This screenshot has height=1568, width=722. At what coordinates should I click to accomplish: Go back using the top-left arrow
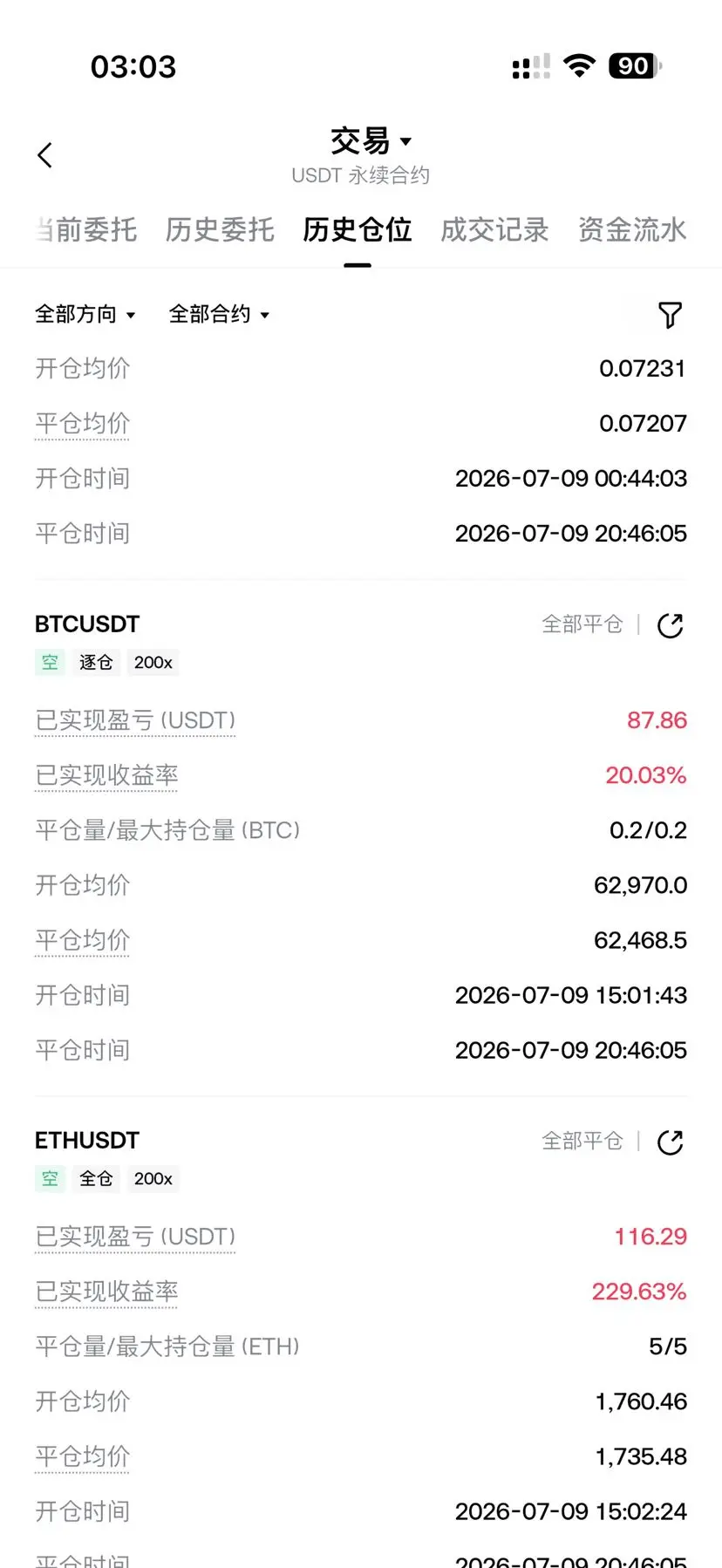[x=45, y=155]
